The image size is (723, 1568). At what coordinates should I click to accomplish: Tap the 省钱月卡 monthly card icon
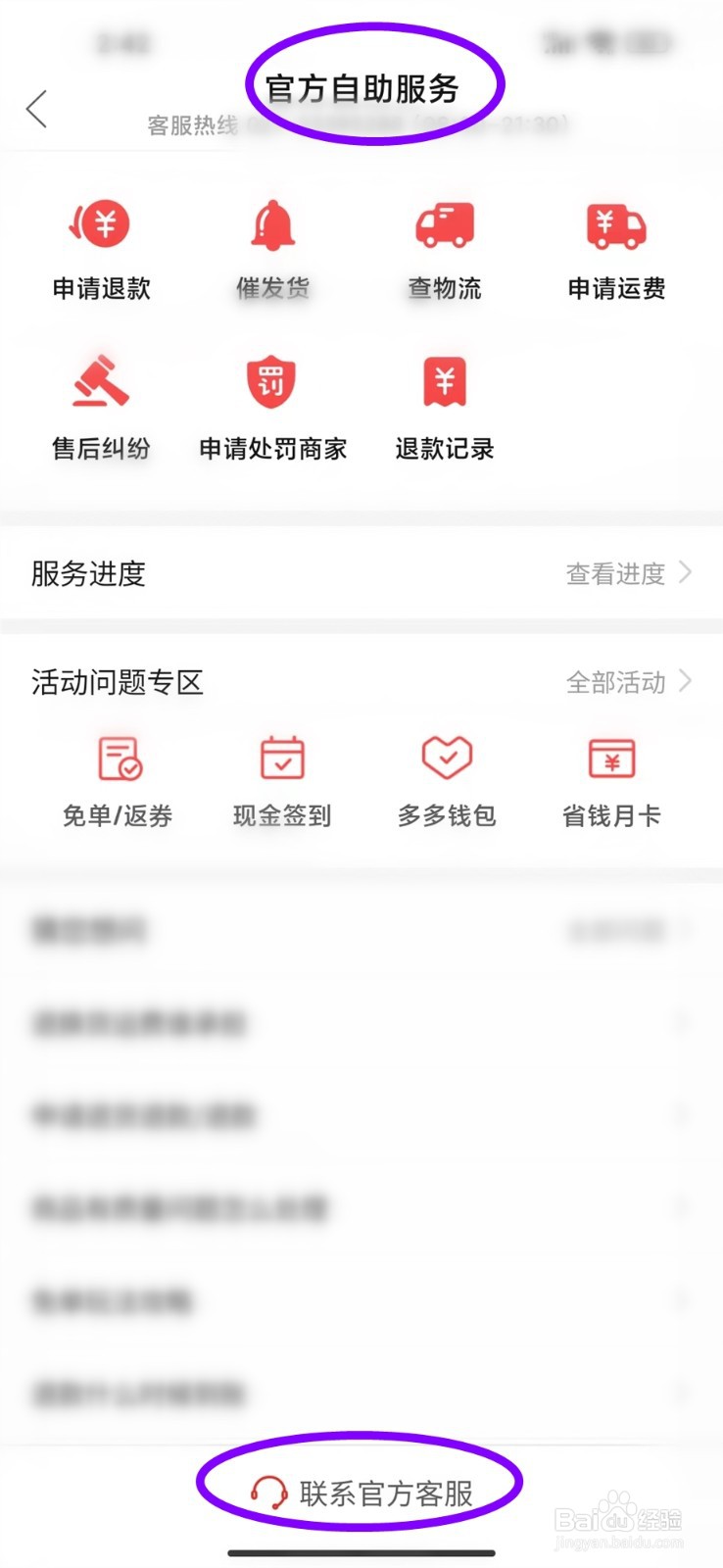(x=611, y=758)
